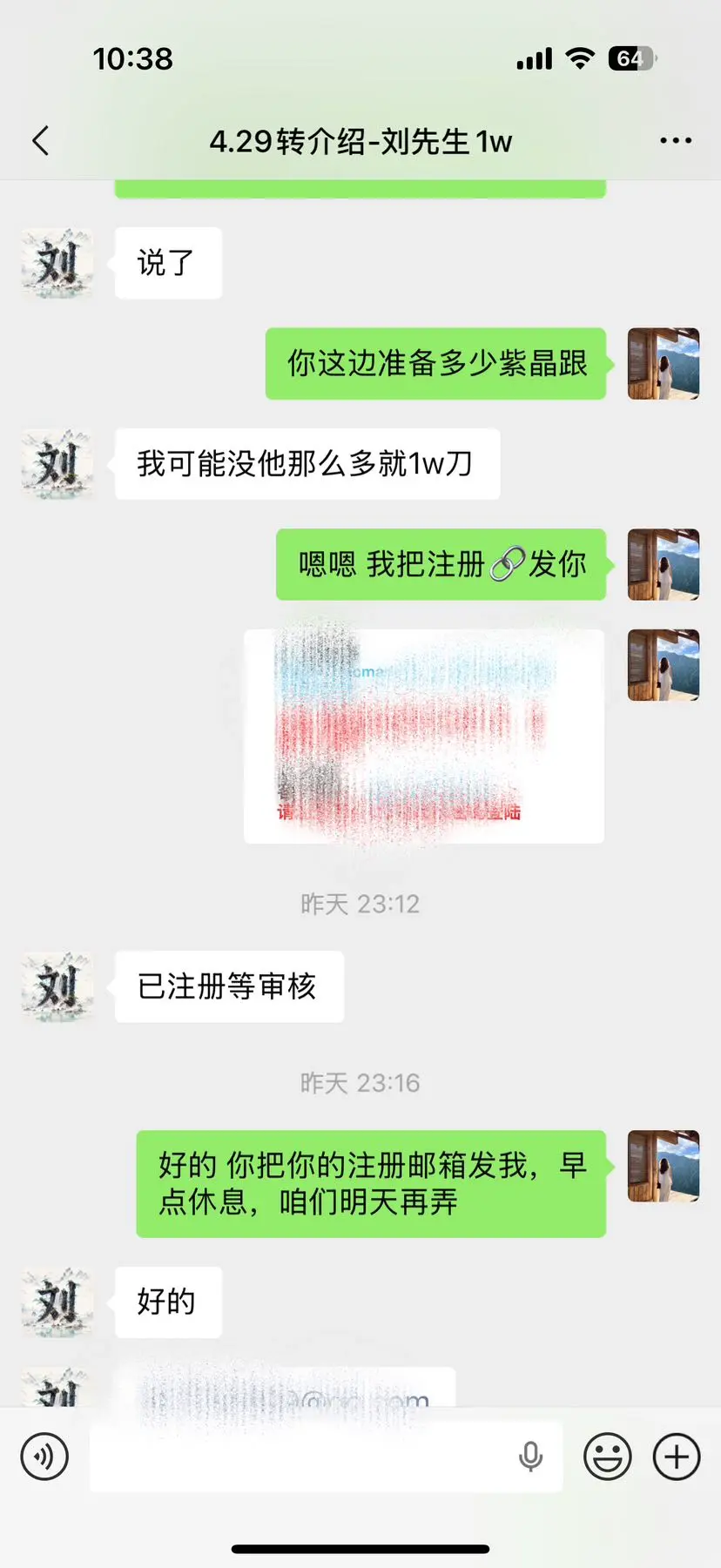Tap the timestamp '昨天 23:16'
721x1568 pixels.
click(x=360, y=1082)
